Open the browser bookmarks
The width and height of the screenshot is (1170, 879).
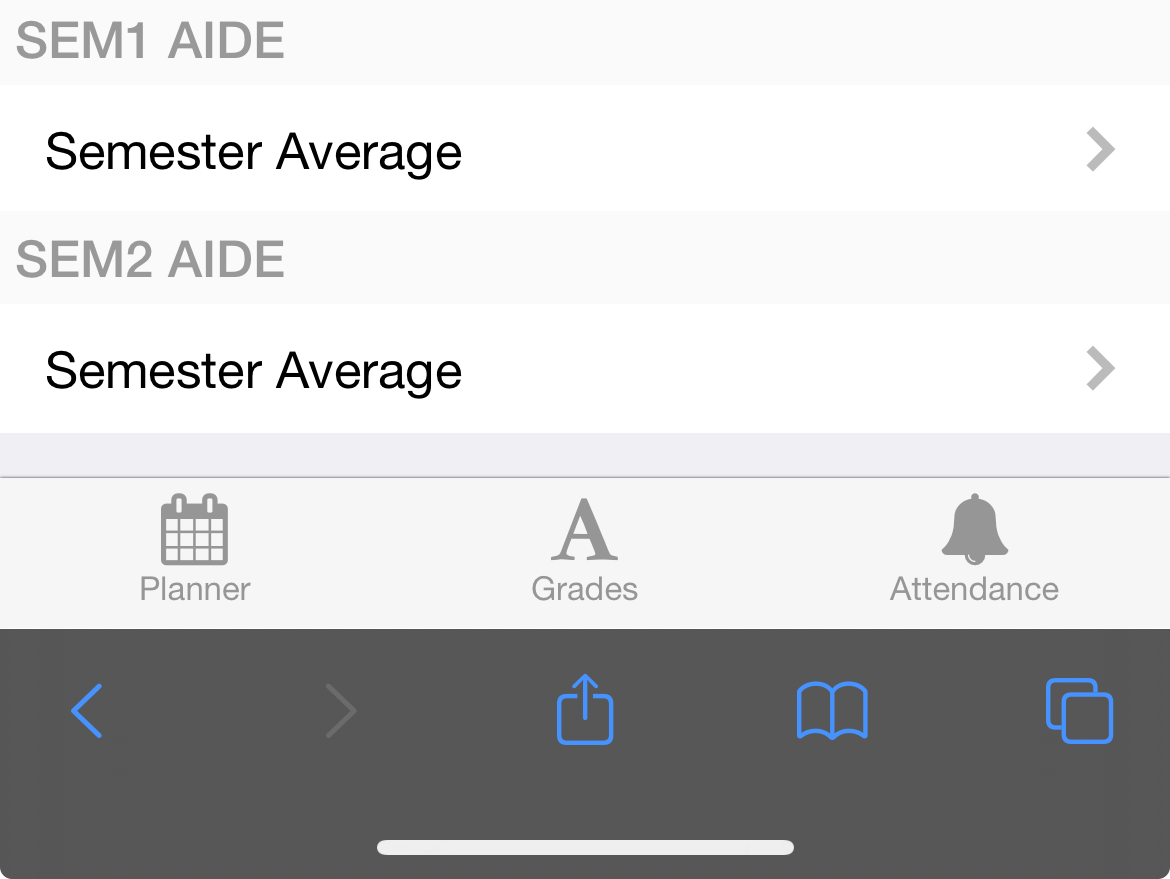[832, 711]
